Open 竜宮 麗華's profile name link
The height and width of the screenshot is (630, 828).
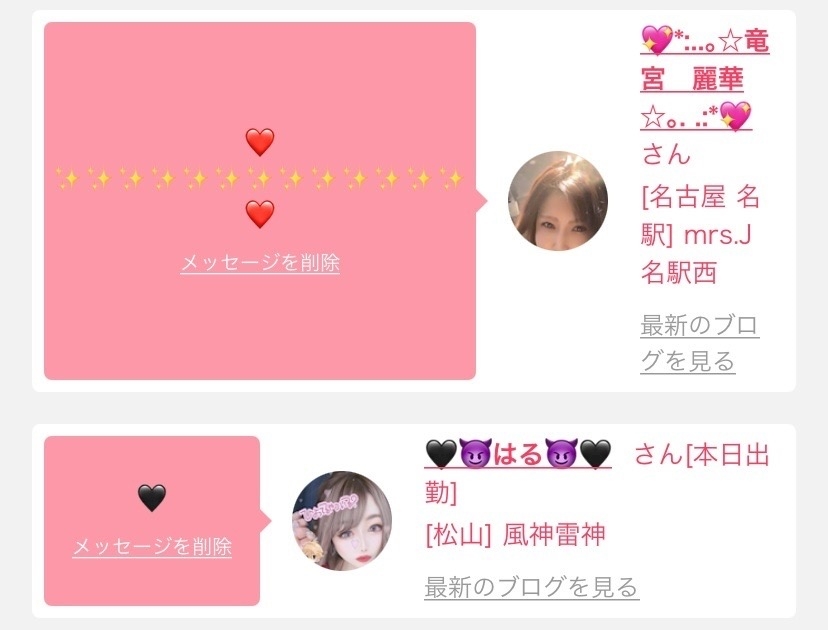704,79
